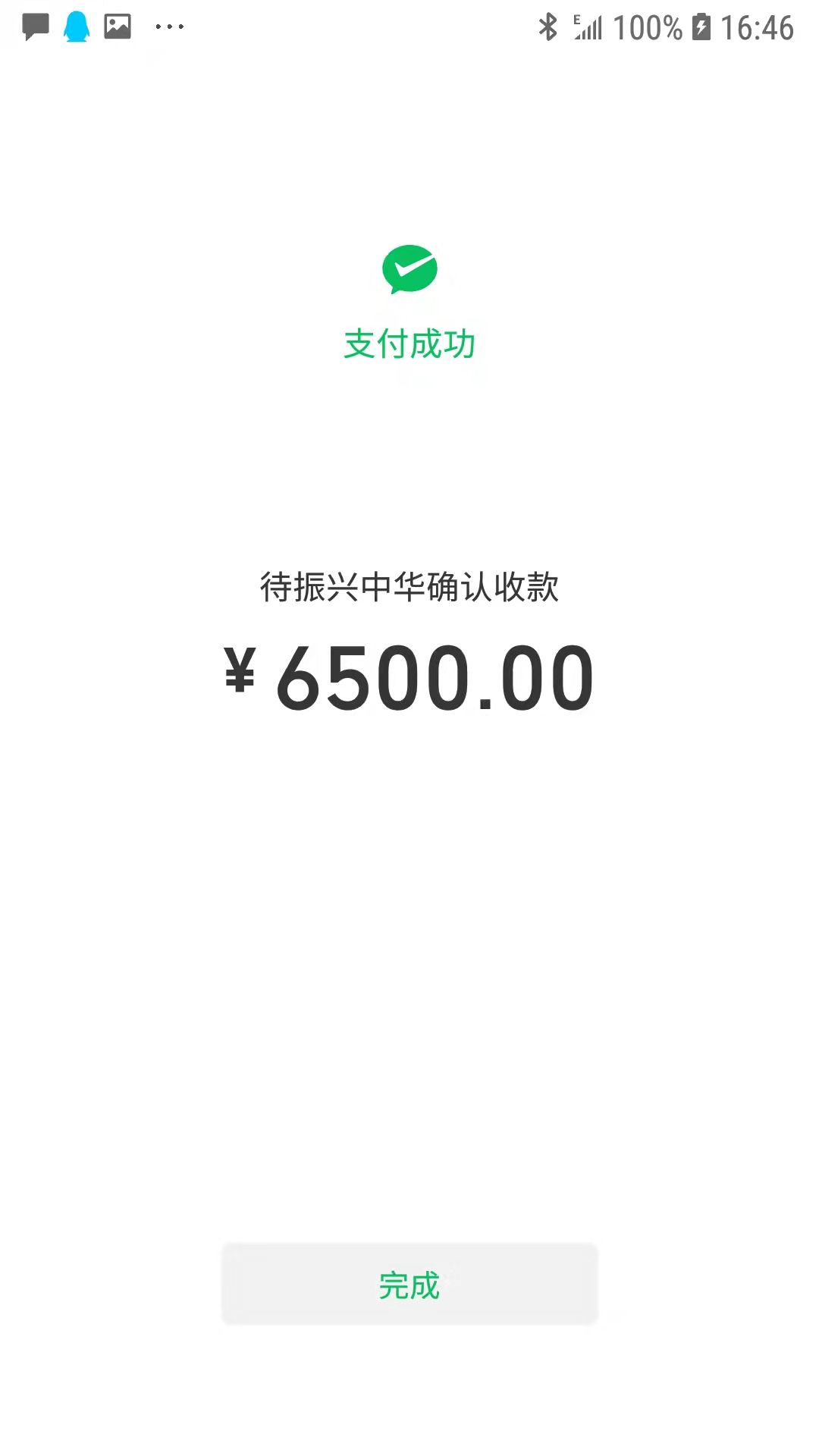Tap the 完成 button to finish

click(x=409, y=1285)
